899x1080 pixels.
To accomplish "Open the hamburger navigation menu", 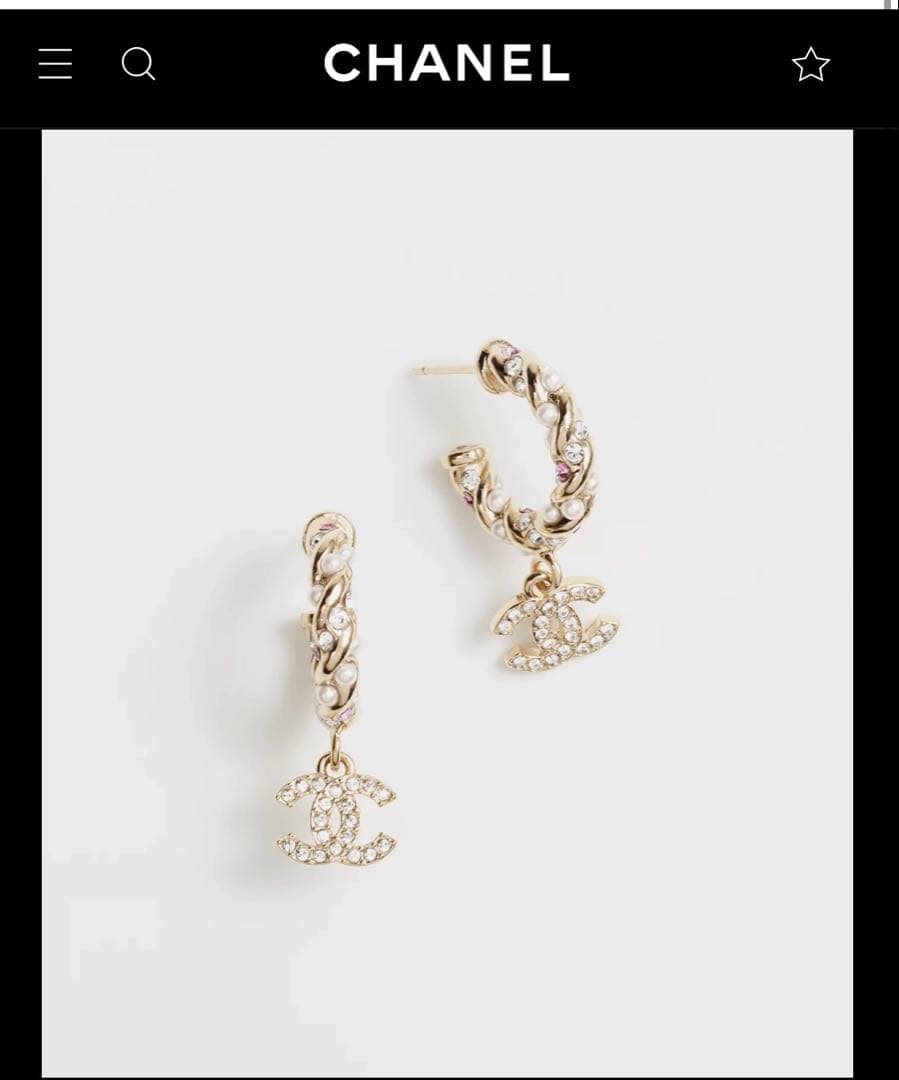I will [55, 64].
